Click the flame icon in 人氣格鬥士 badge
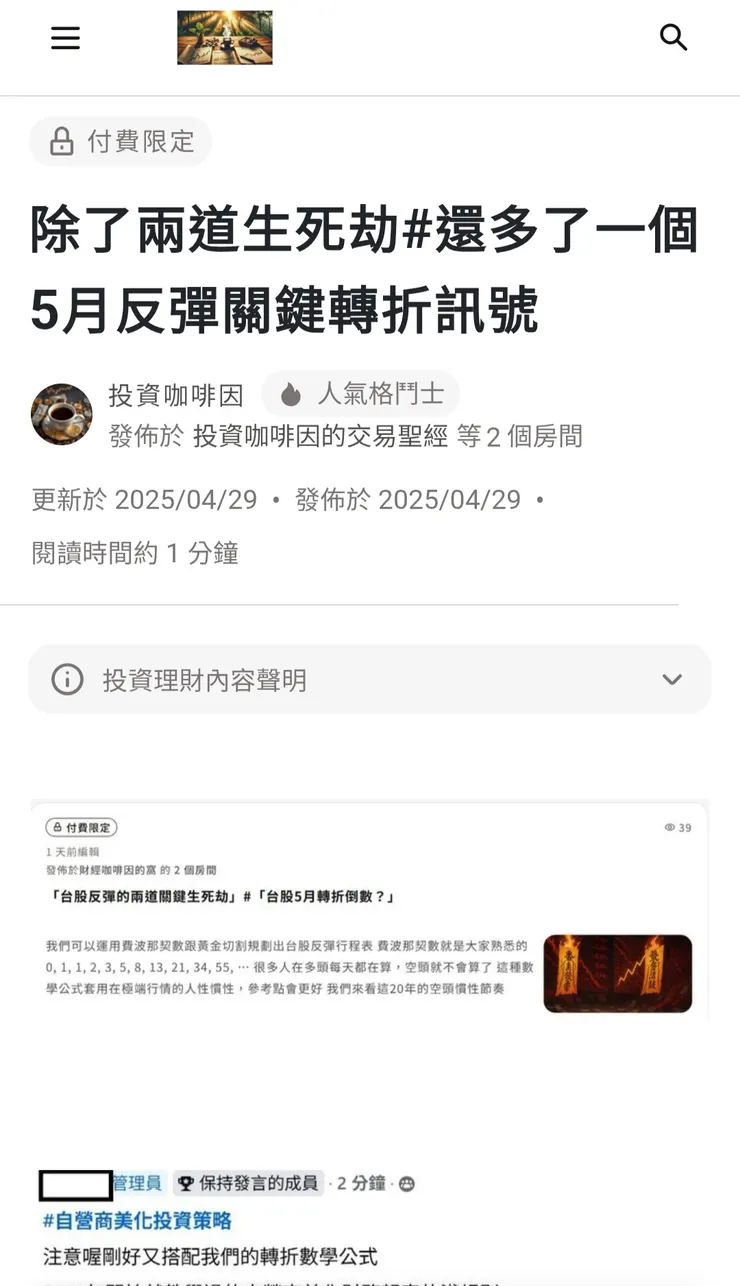This screenshot has width=740, height=1286. pos(290,394)
